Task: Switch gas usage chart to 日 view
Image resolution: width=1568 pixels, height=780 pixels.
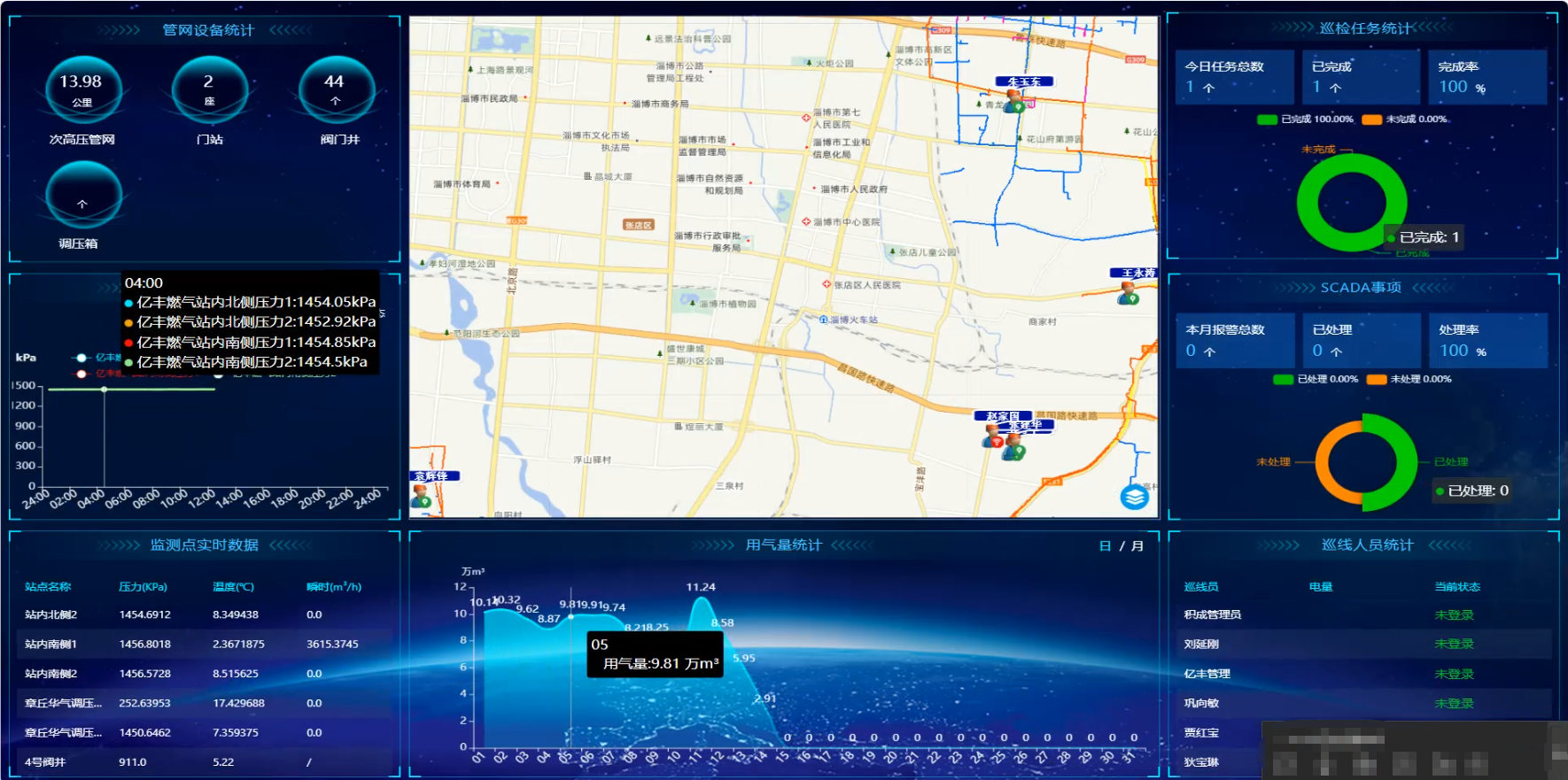Action: (x=1105, y=546)
